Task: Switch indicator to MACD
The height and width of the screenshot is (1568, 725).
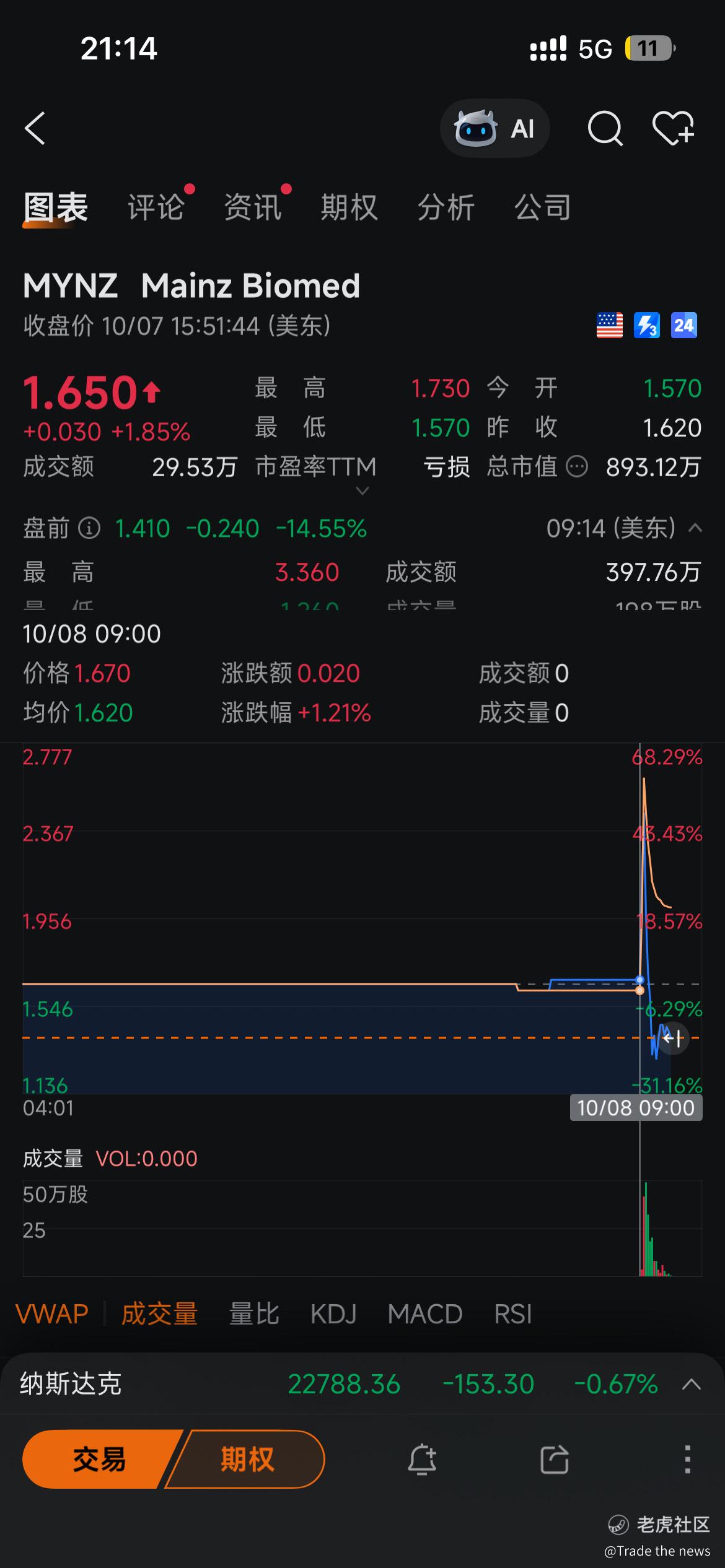Action: click(425, 1313)
